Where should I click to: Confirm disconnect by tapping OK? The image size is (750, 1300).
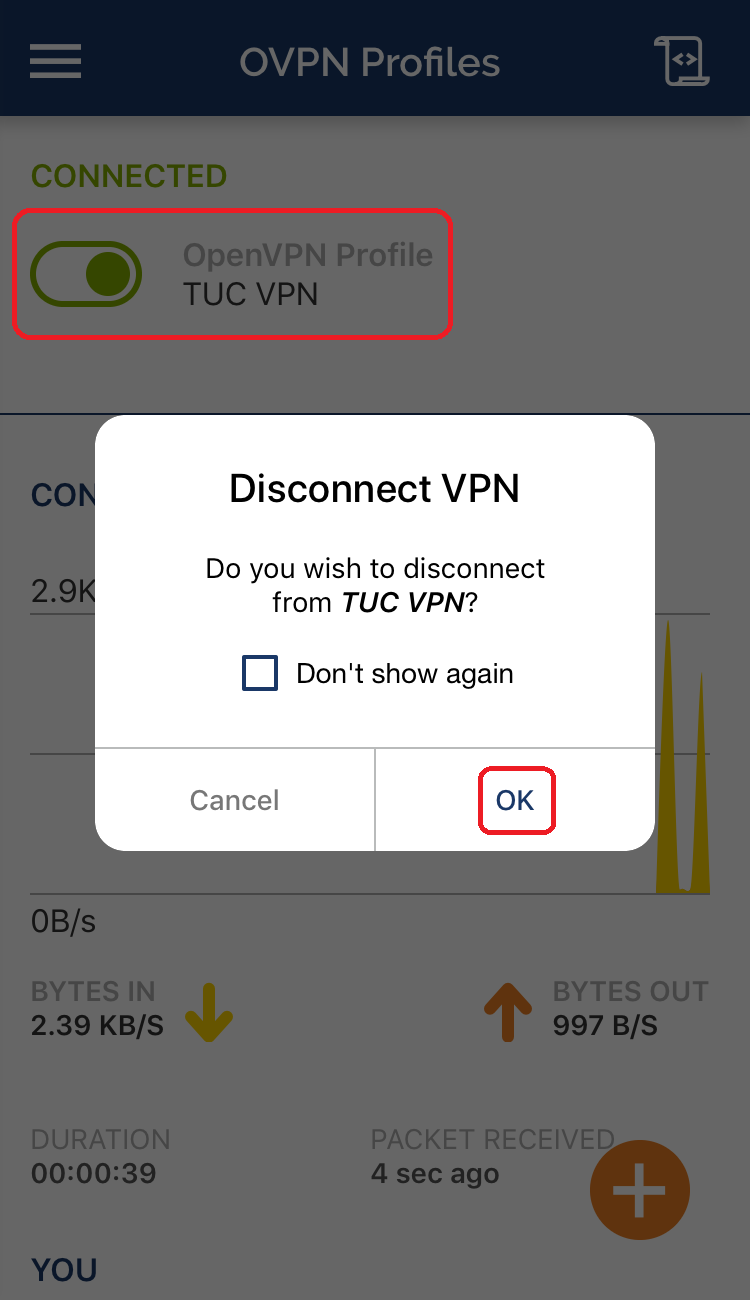(x=515, y=800)
